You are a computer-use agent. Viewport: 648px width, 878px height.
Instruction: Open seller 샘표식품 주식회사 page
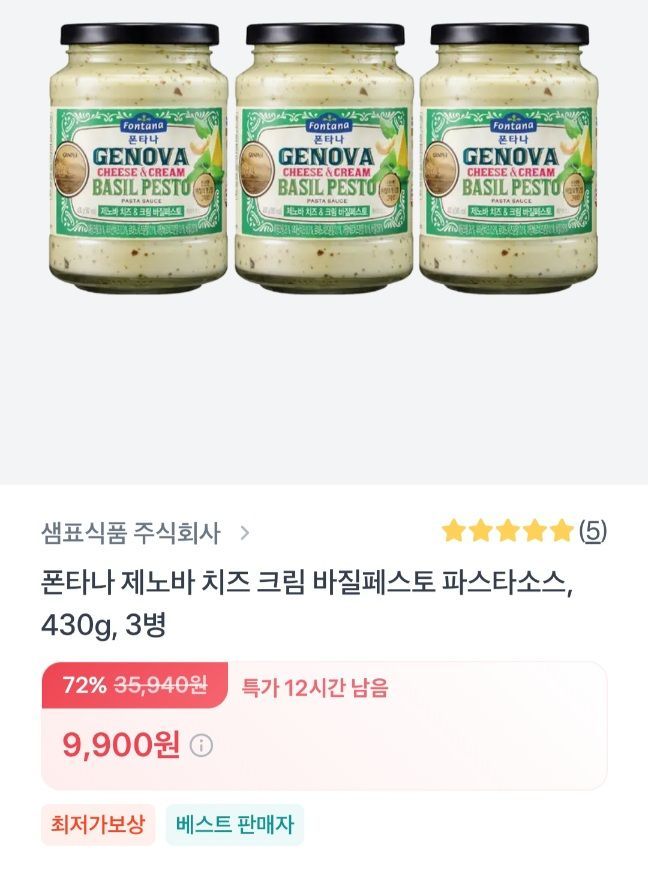[x=145, y=532]
